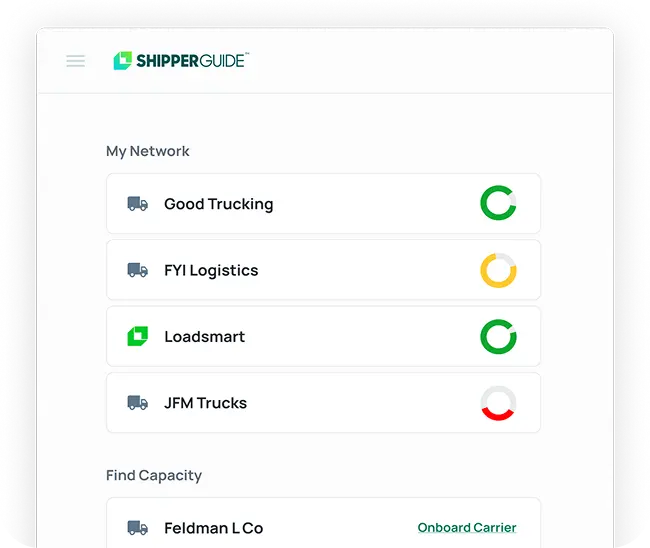Tap Onboard Carrier for Feldman L Co

[x=466, y=527]
